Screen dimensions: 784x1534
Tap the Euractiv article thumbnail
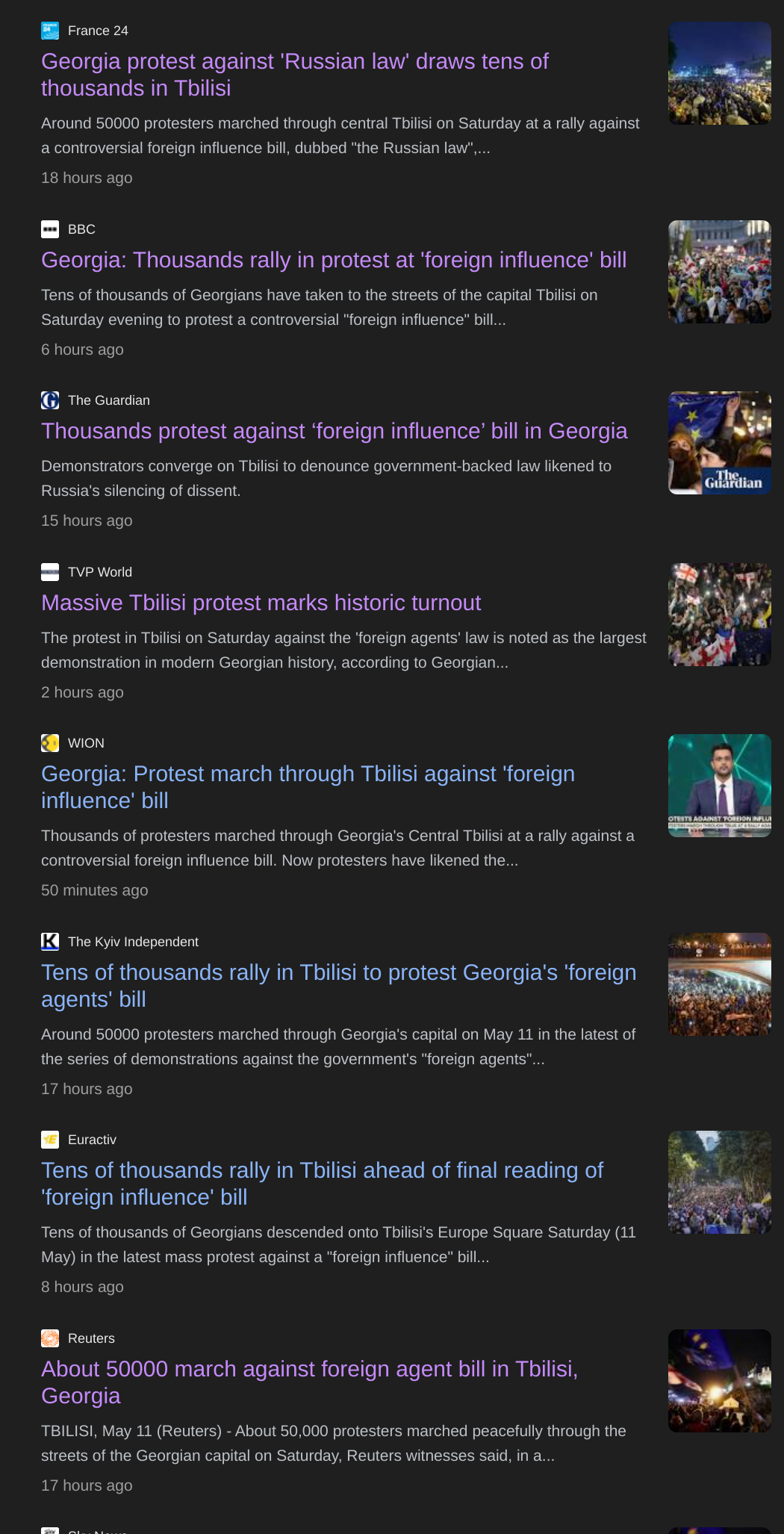[719, 1182]
